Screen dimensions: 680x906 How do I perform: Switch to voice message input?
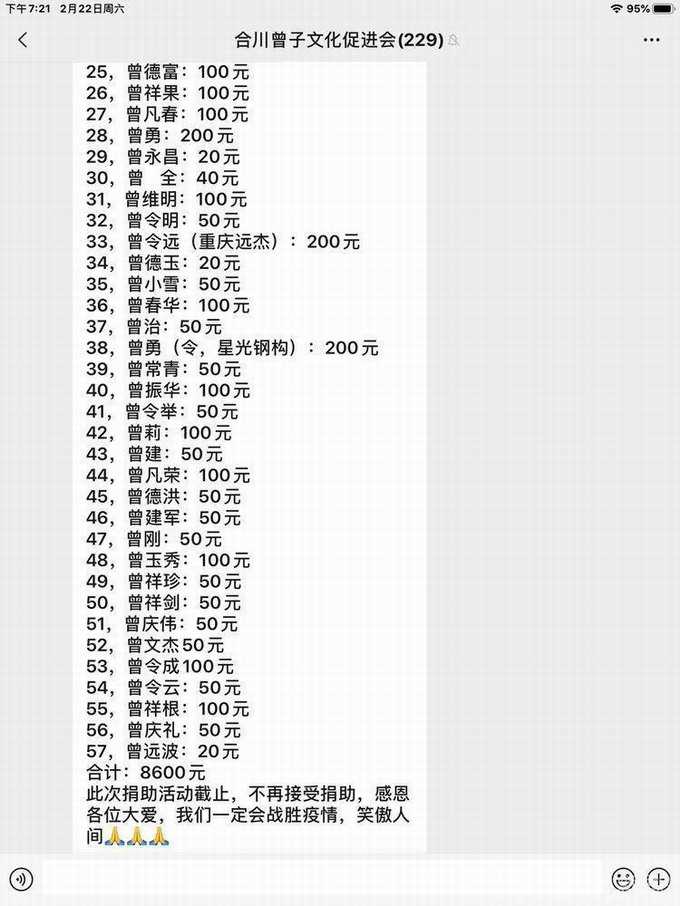(x=21, y=880)
